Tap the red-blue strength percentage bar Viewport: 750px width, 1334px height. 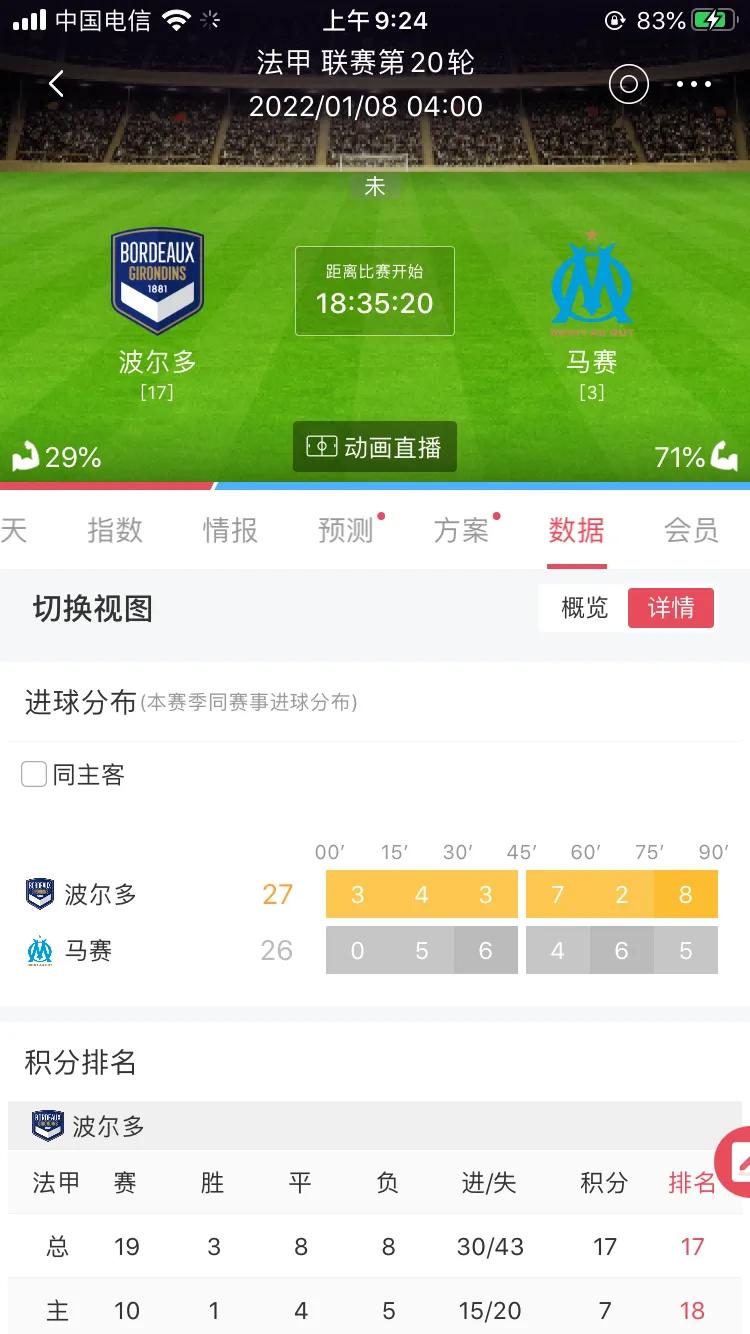tap(375, 489)
